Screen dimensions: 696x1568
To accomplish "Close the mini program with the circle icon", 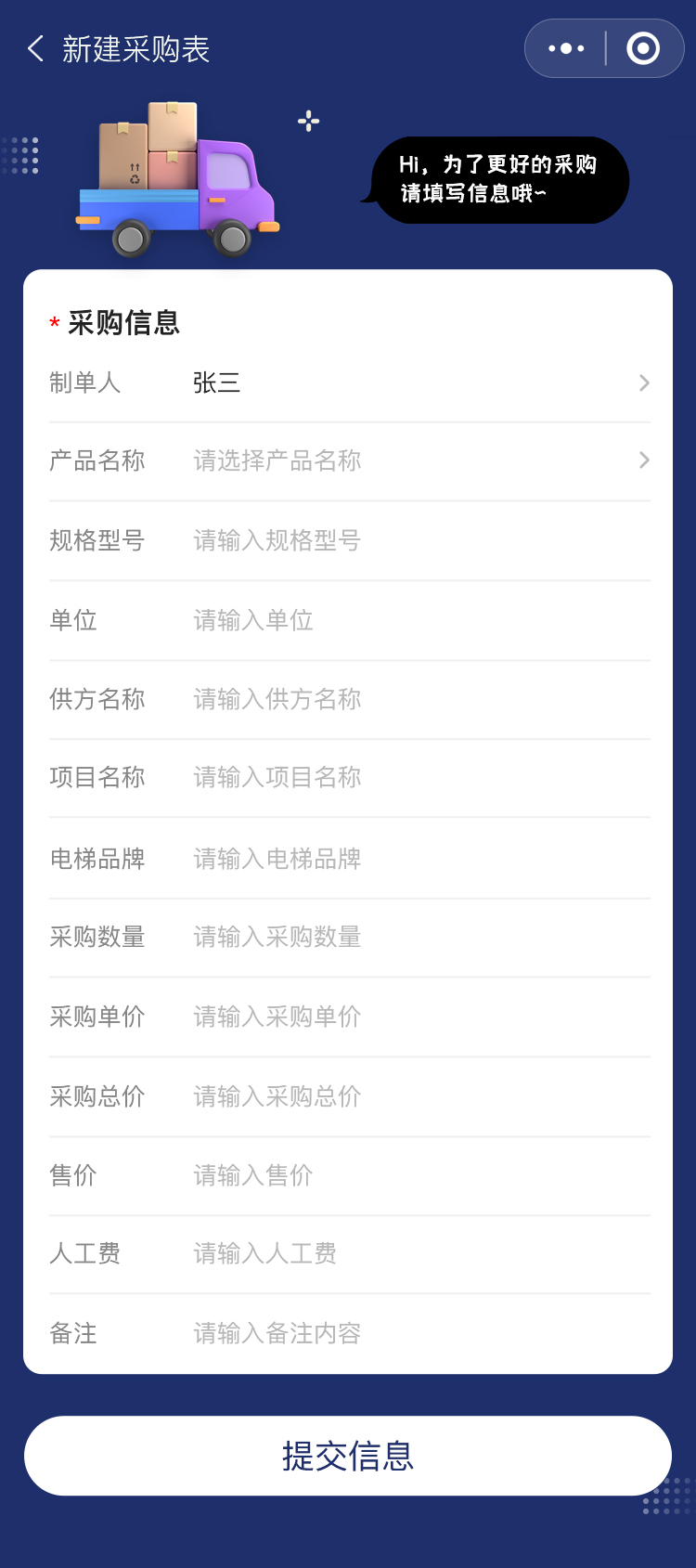I will 643,48.
